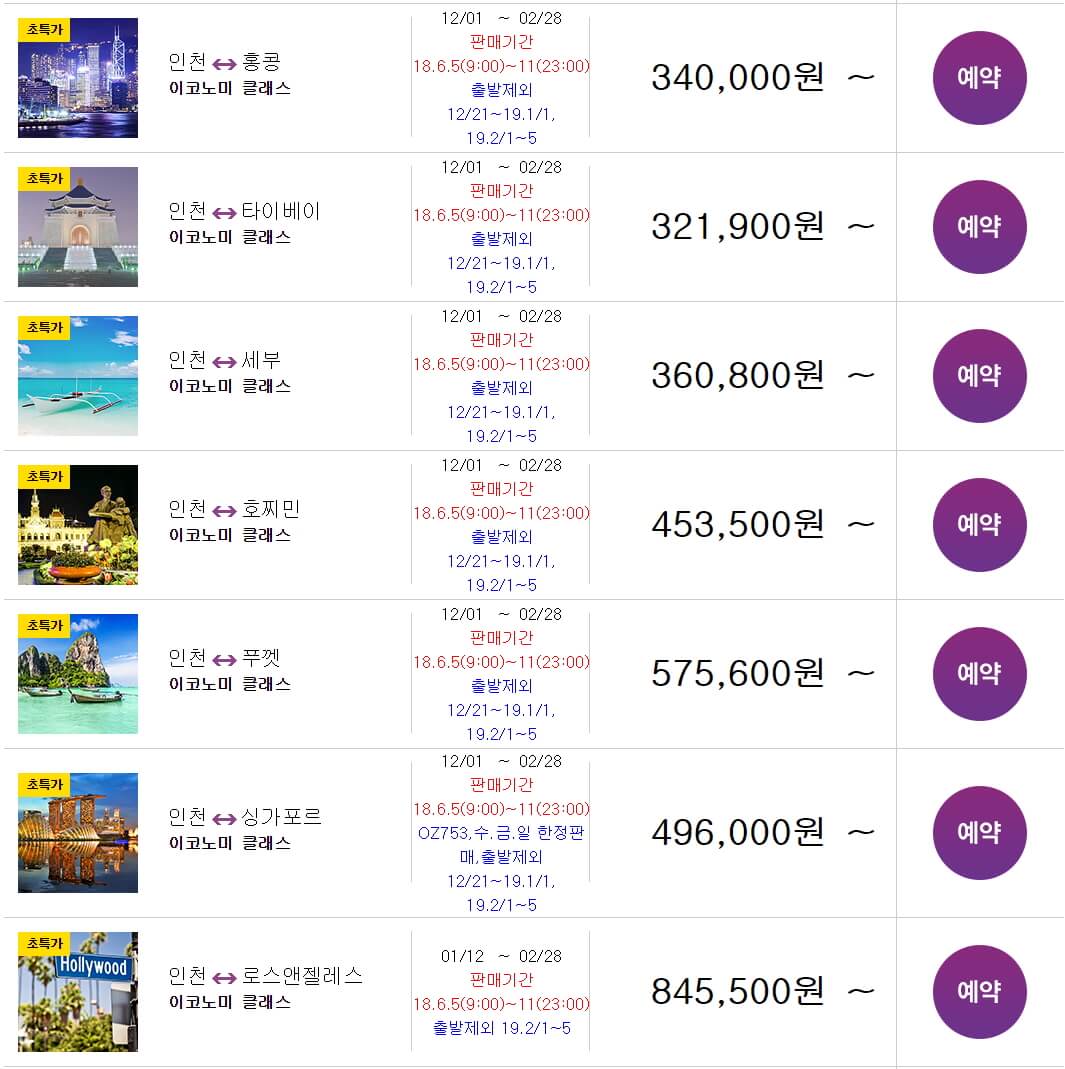Open the Hollywood sign thumbnail
Viewport: 1065px width, 1069px height.
[78, 992]
